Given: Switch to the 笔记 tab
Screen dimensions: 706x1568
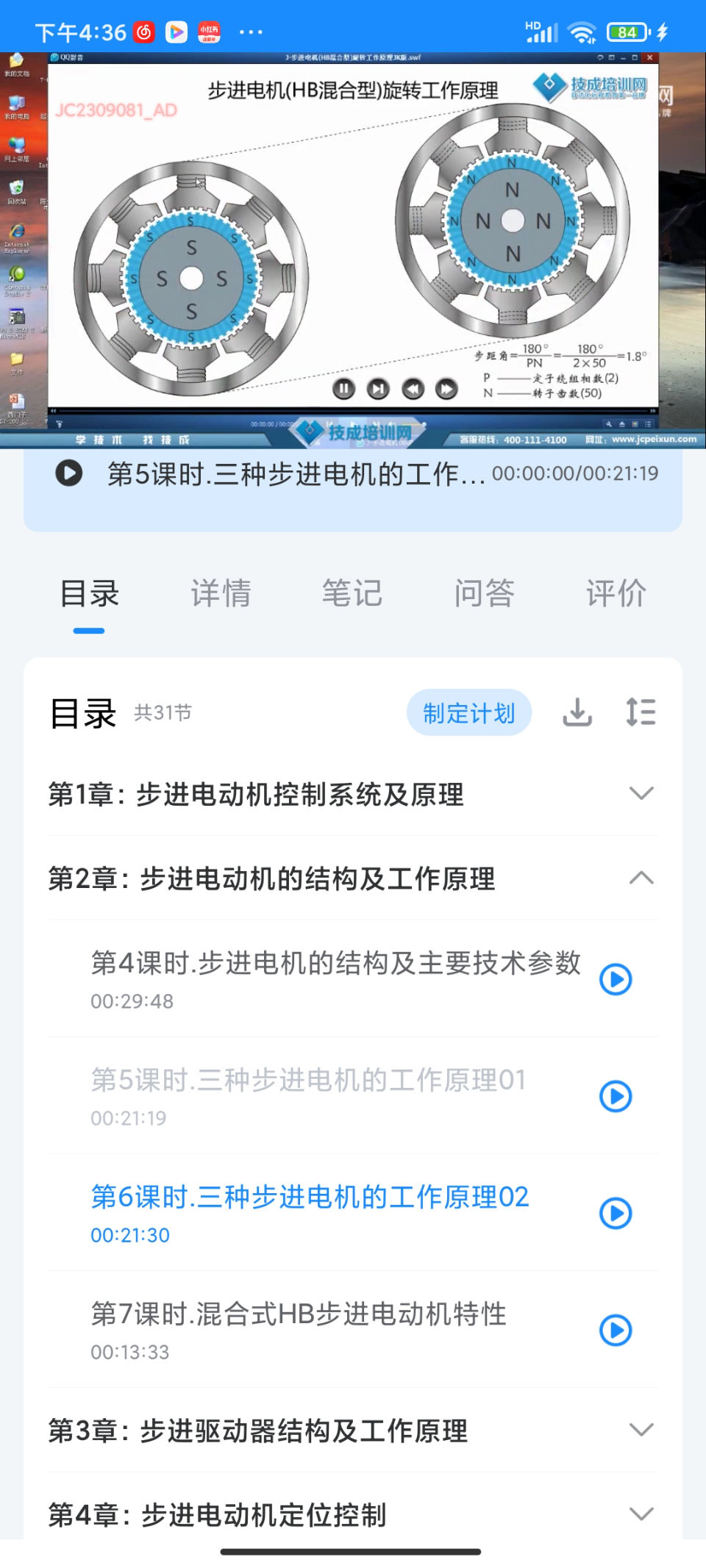Looking at the screenshot, I should click(352, 593).
